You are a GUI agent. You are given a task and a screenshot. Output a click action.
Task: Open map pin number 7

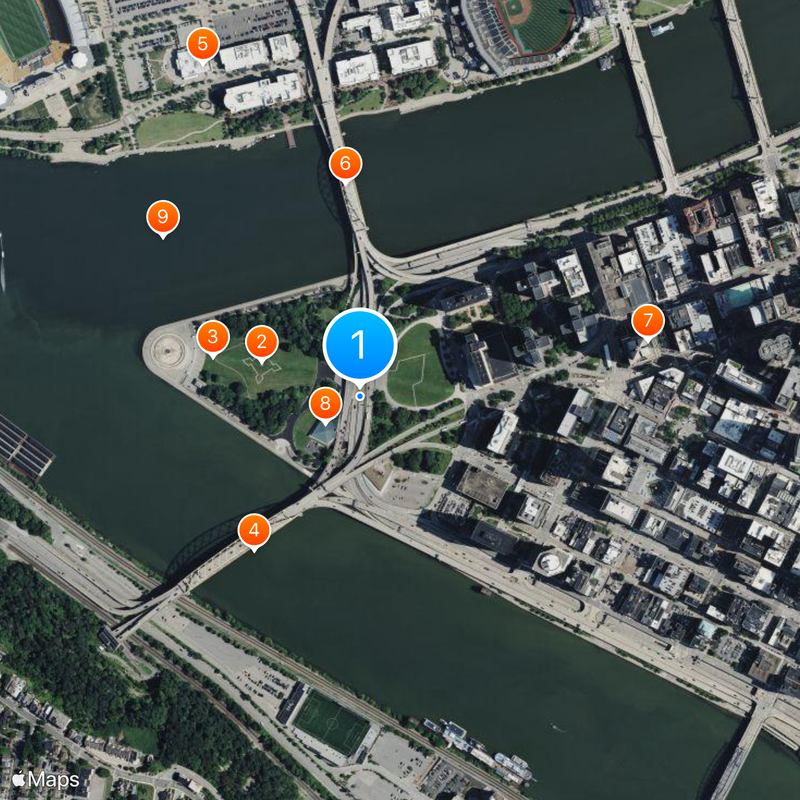pos(648,321)
